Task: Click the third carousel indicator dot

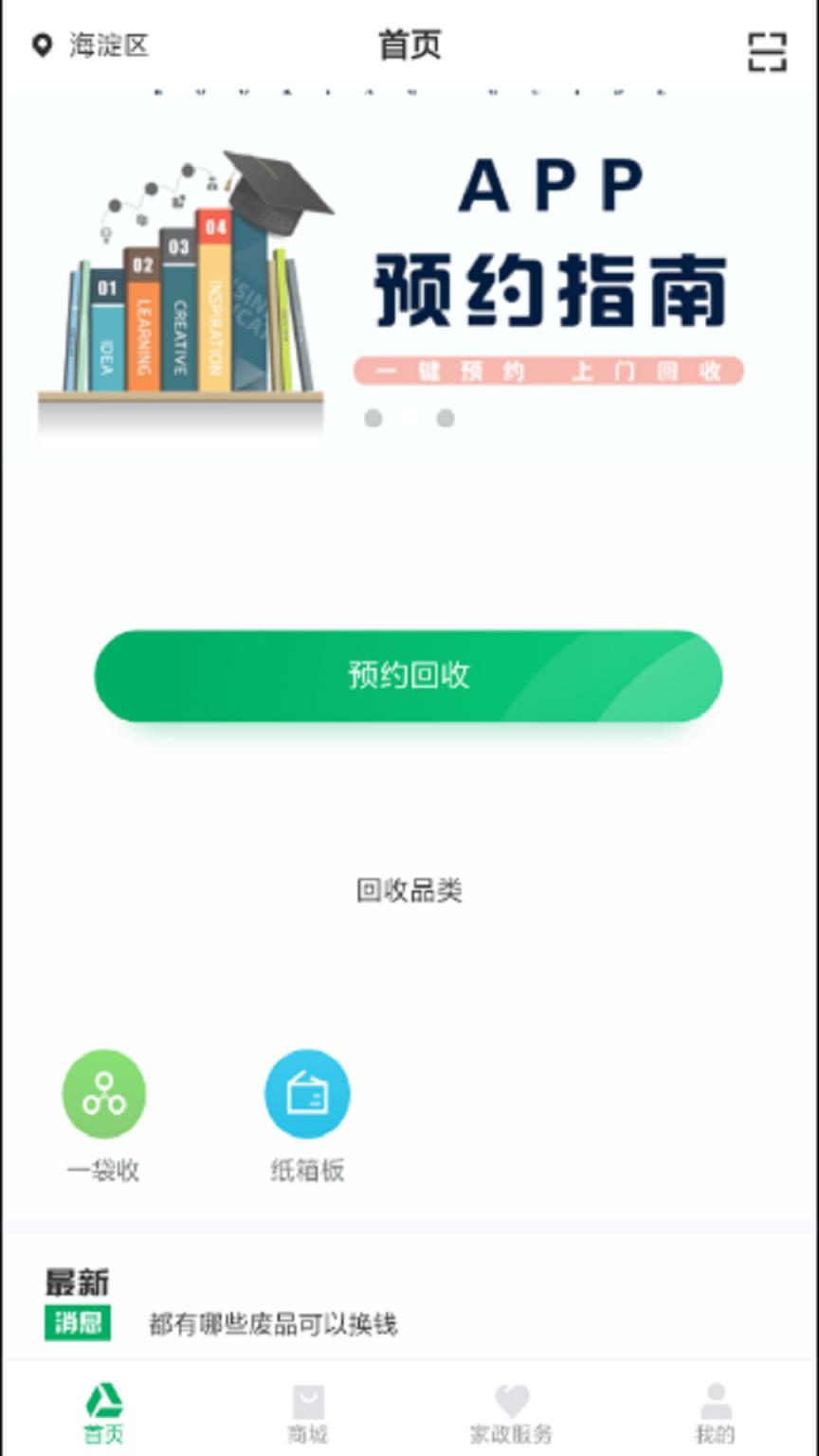Action: (444, 417)
